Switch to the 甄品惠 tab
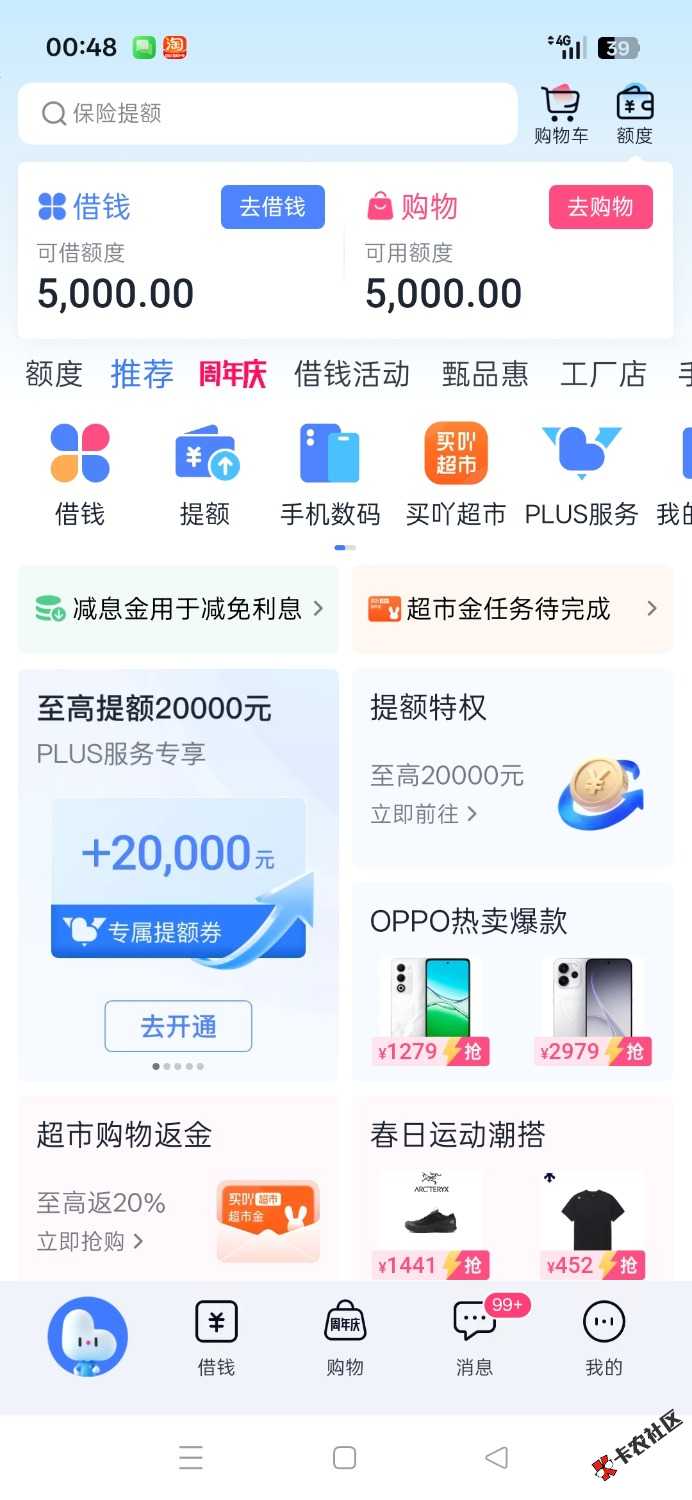The image size is (692, 1500). pos(485,374)
